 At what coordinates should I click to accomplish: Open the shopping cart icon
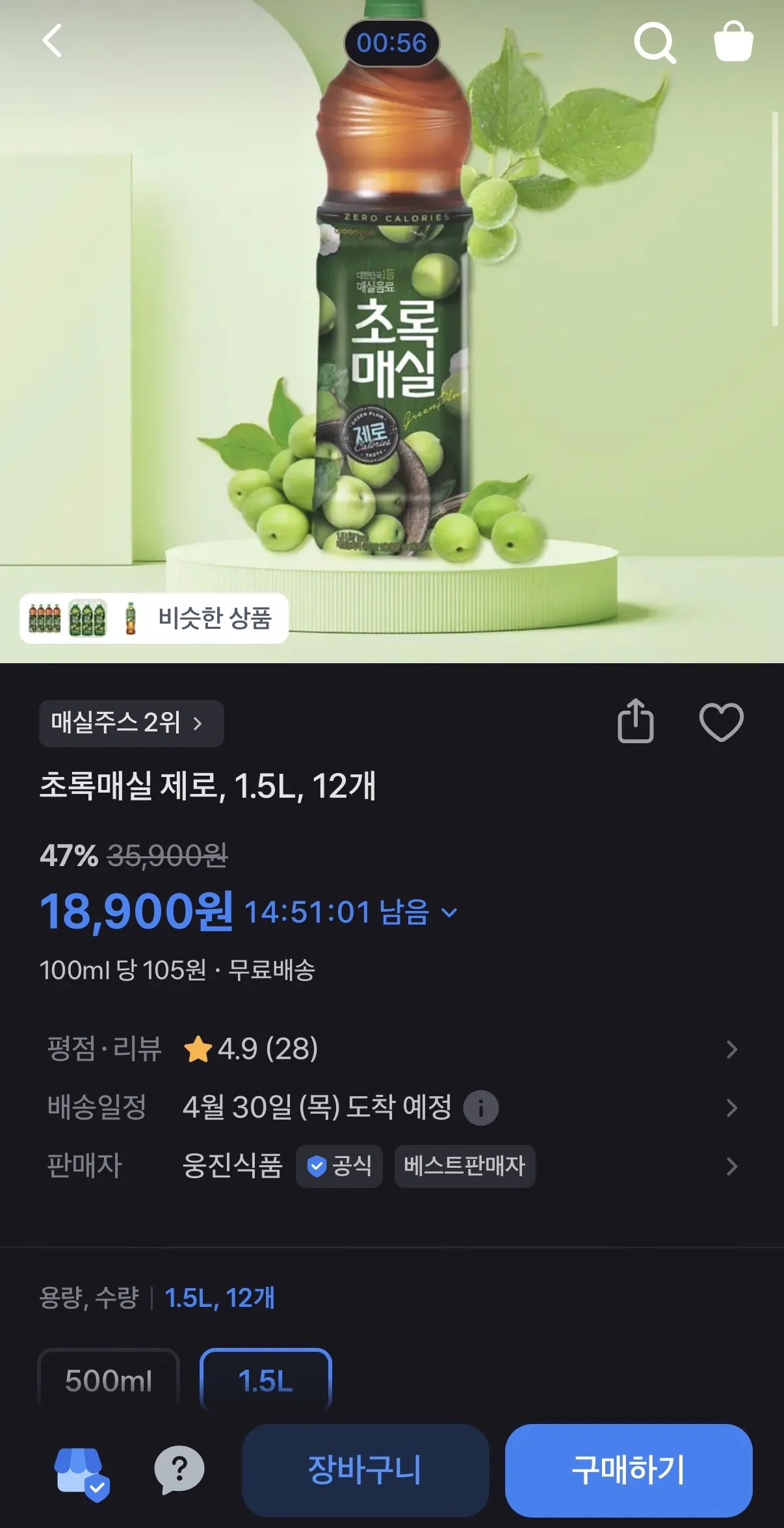click(x=733, y=42)
